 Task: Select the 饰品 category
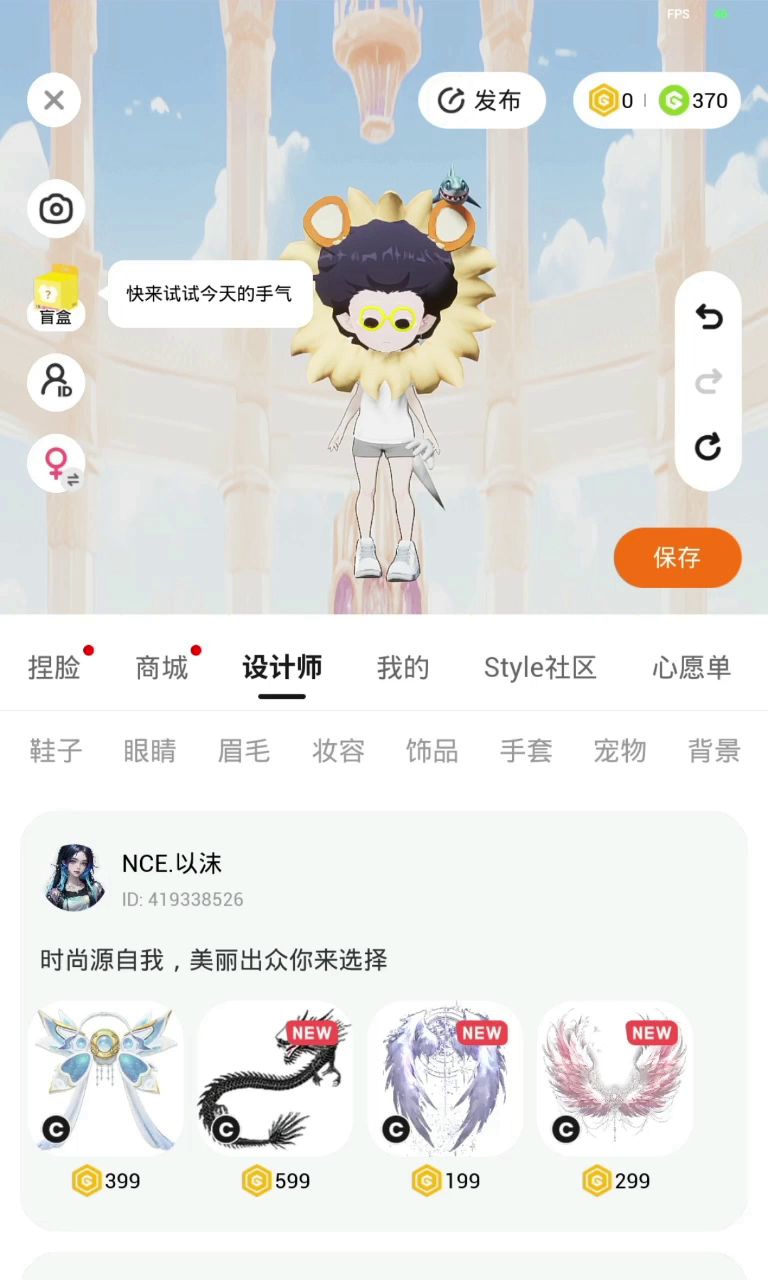pyautogui.click(x=432, y=751)
